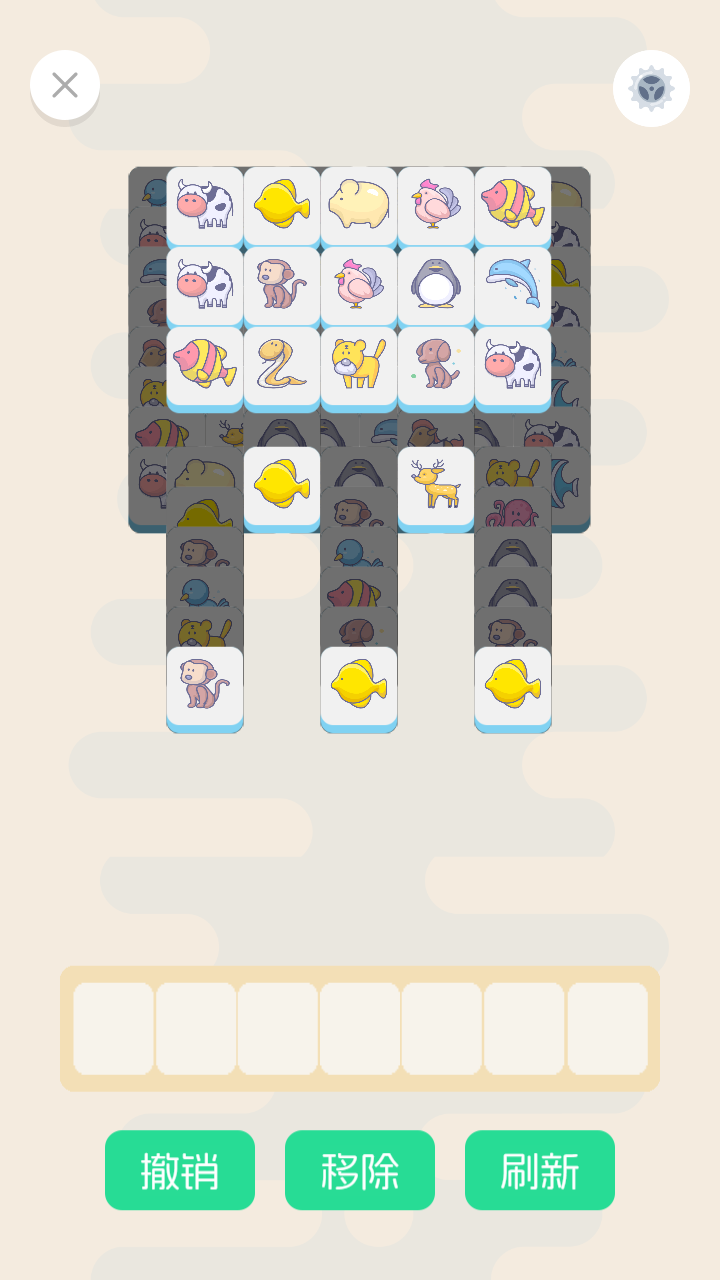
Task: Tap the 撤销 undo button
Action: coord(180,1170)
